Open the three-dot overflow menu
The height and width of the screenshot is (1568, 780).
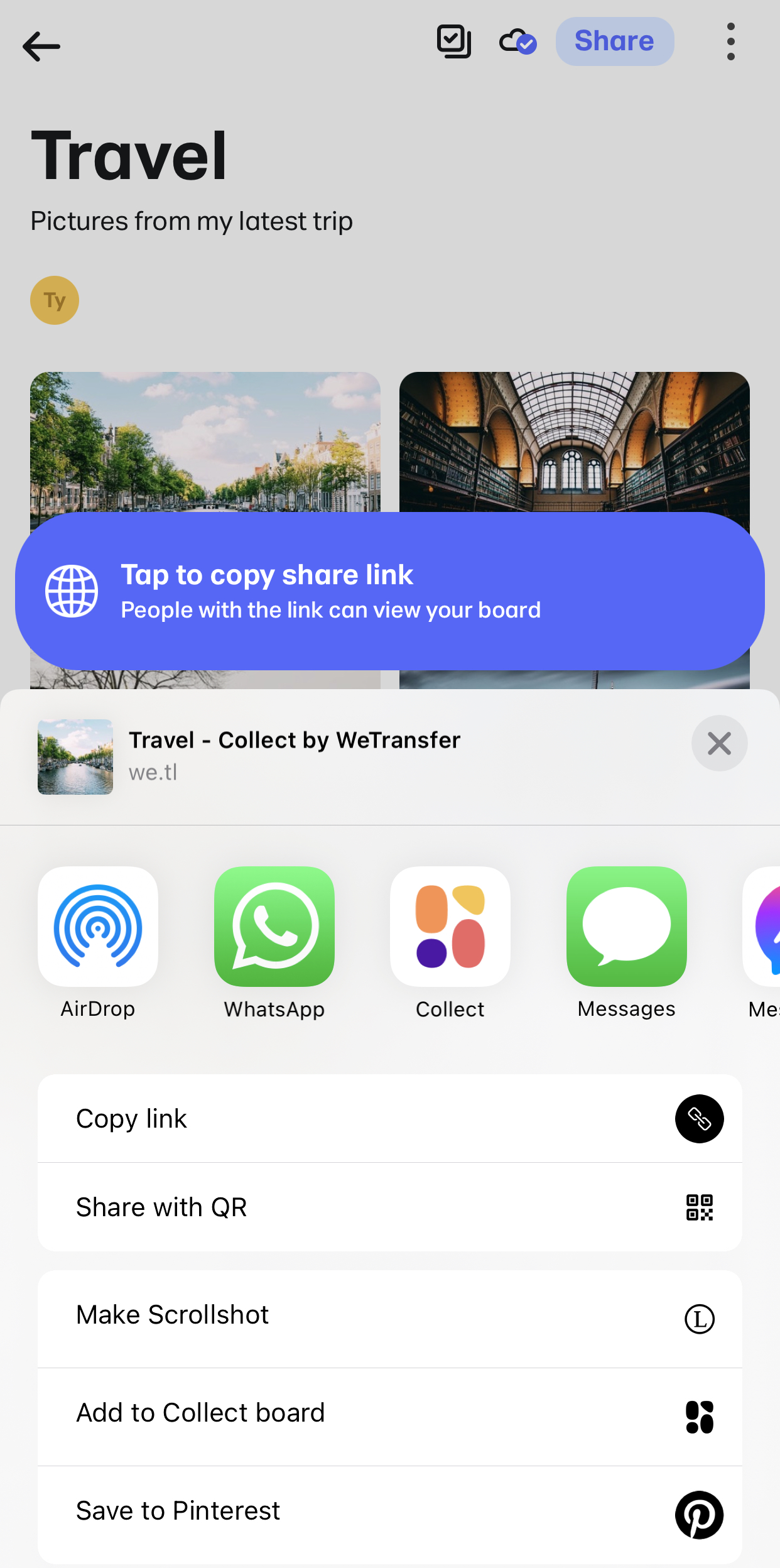pos(730,41)
